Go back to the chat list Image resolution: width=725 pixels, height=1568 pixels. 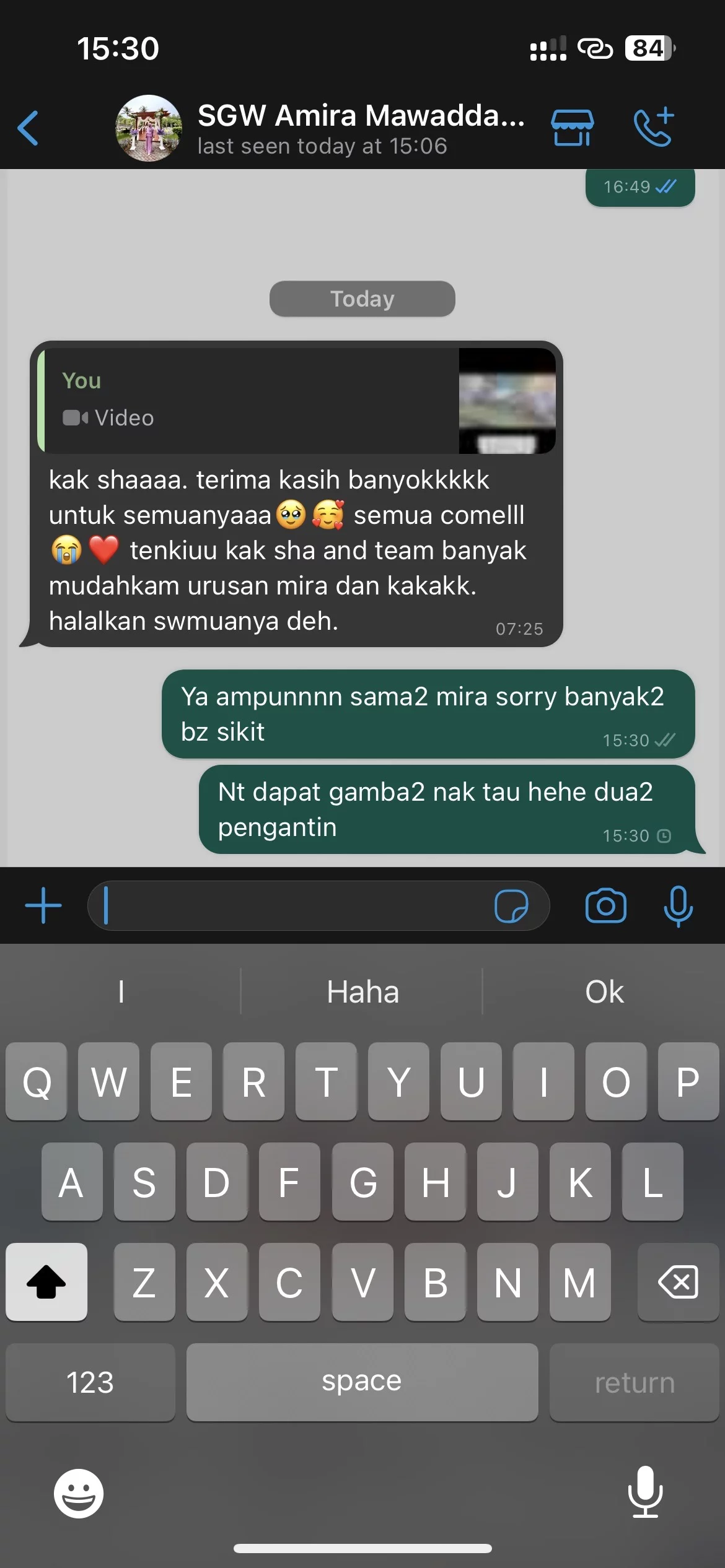tap(29, 128)
